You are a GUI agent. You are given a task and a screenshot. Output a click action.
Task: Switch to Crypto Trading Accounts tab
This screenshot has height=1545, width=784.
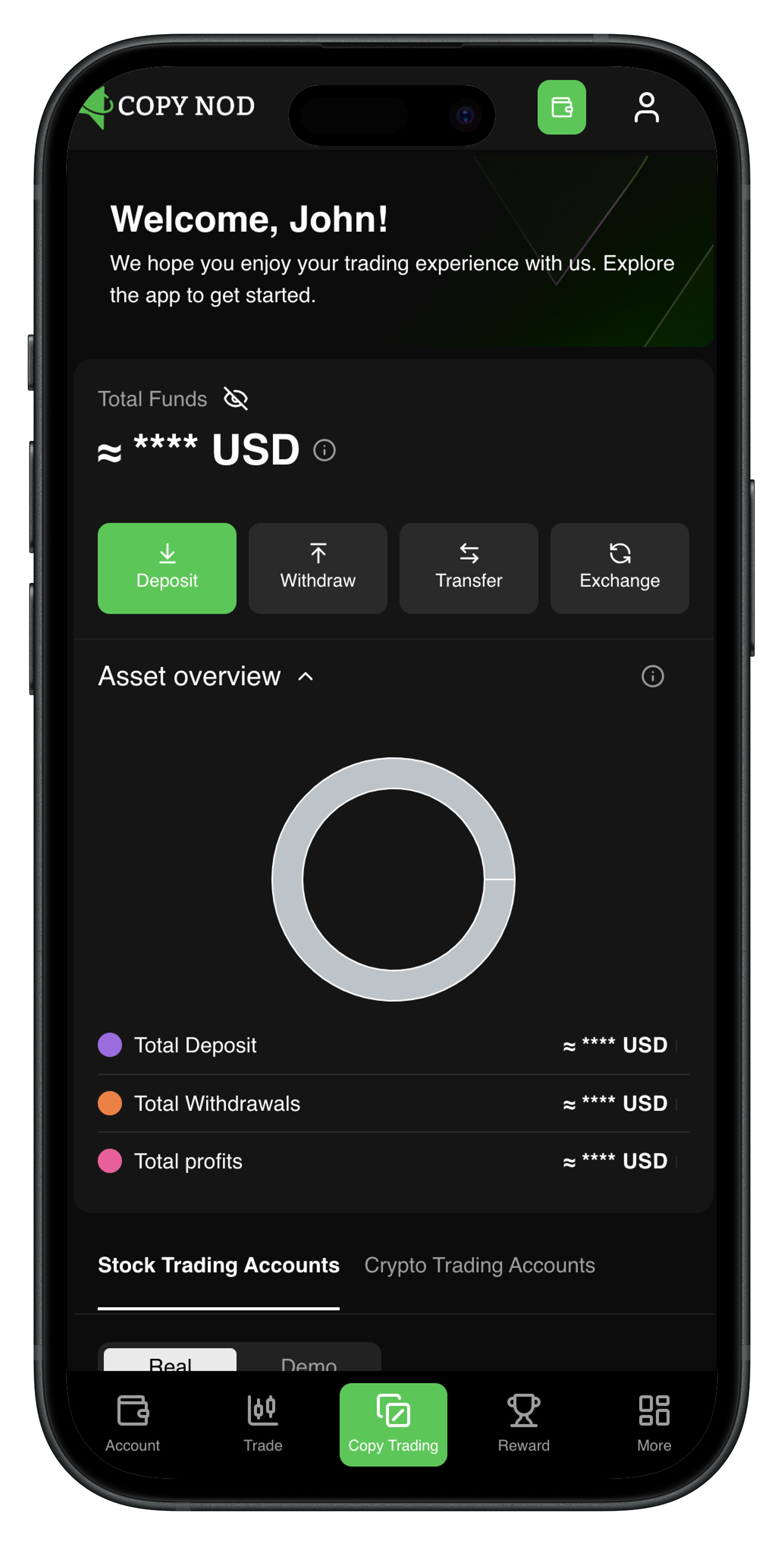[479, 1265]
